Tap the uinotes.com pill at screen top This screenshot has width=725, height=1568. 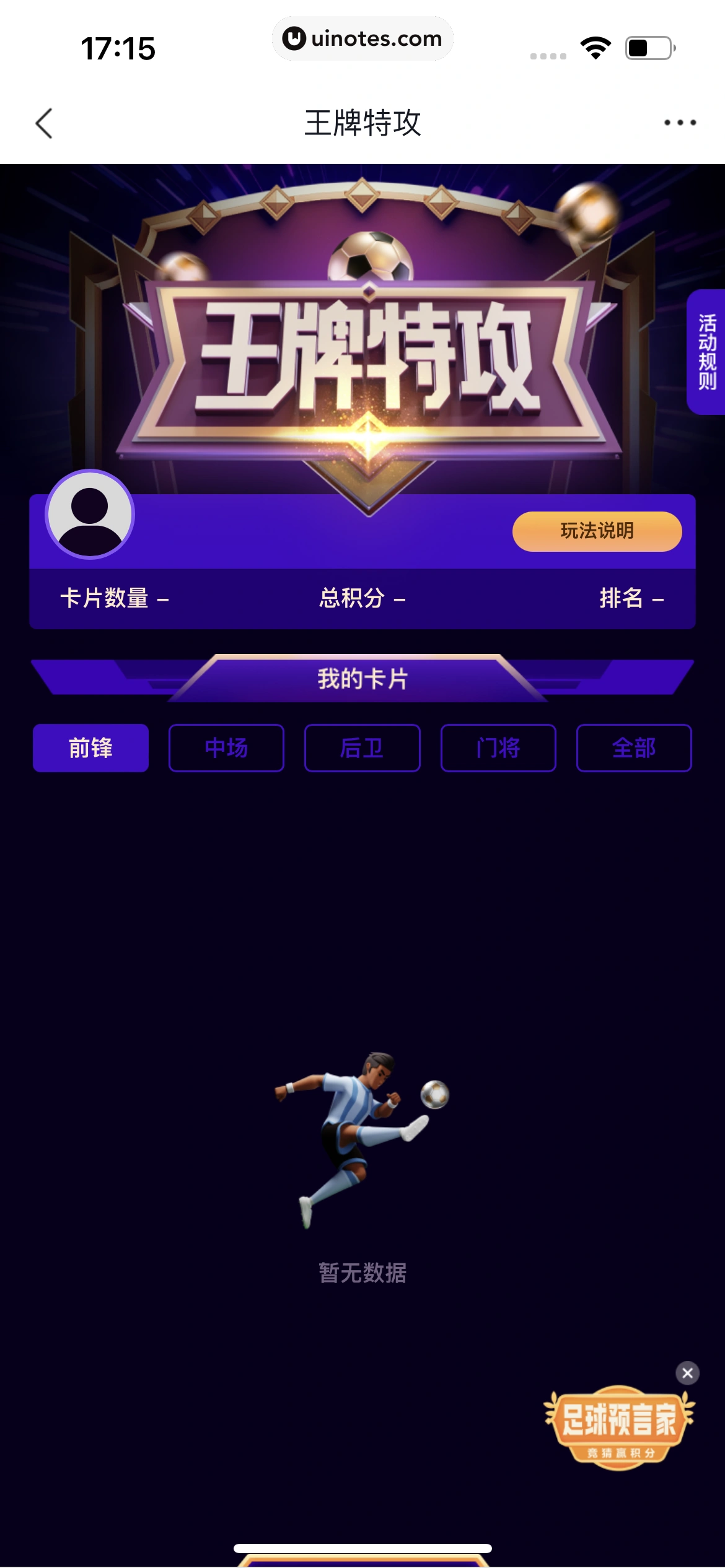click(x=362, y=39)
